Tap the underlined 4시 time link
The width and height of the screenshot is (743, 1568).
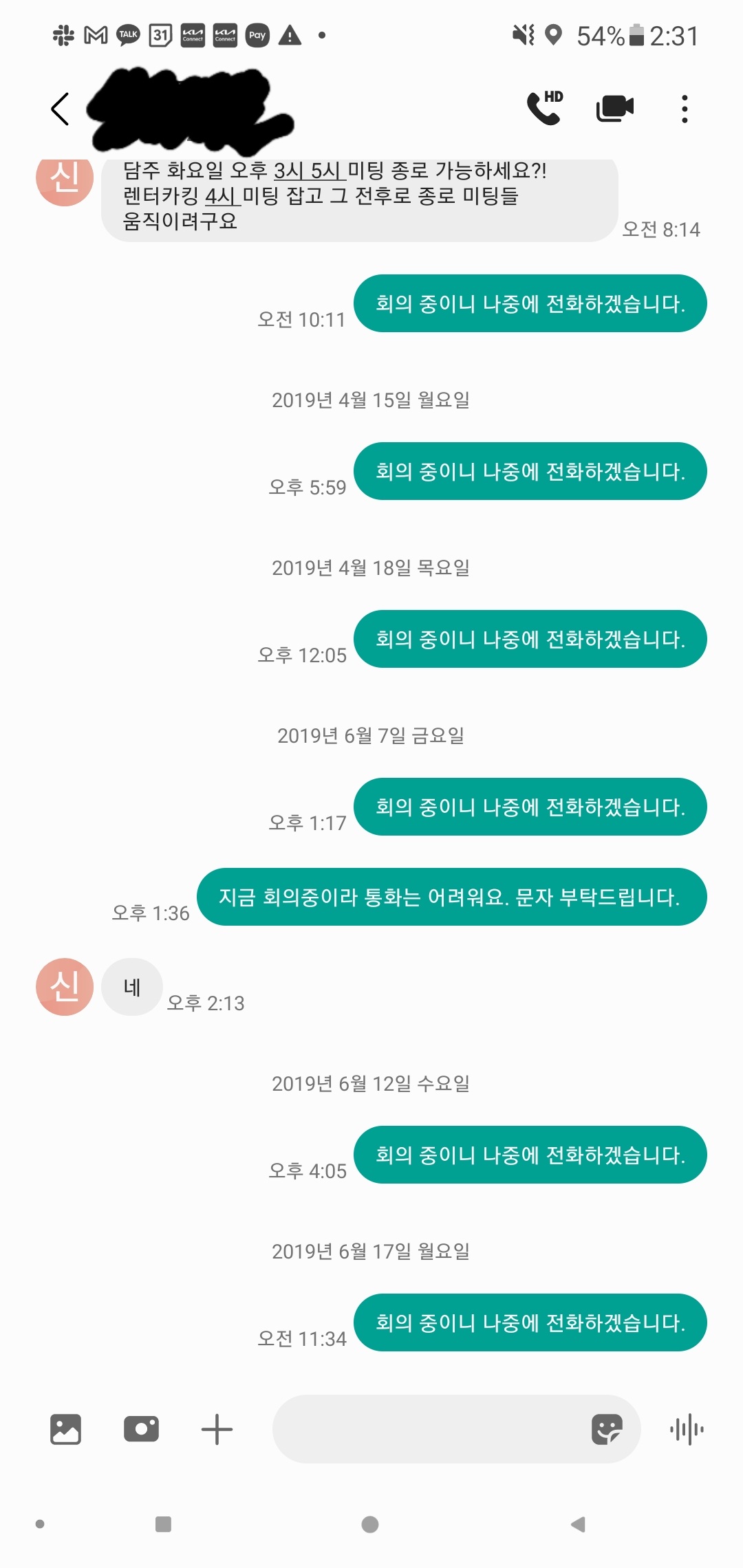coord(222,196)
